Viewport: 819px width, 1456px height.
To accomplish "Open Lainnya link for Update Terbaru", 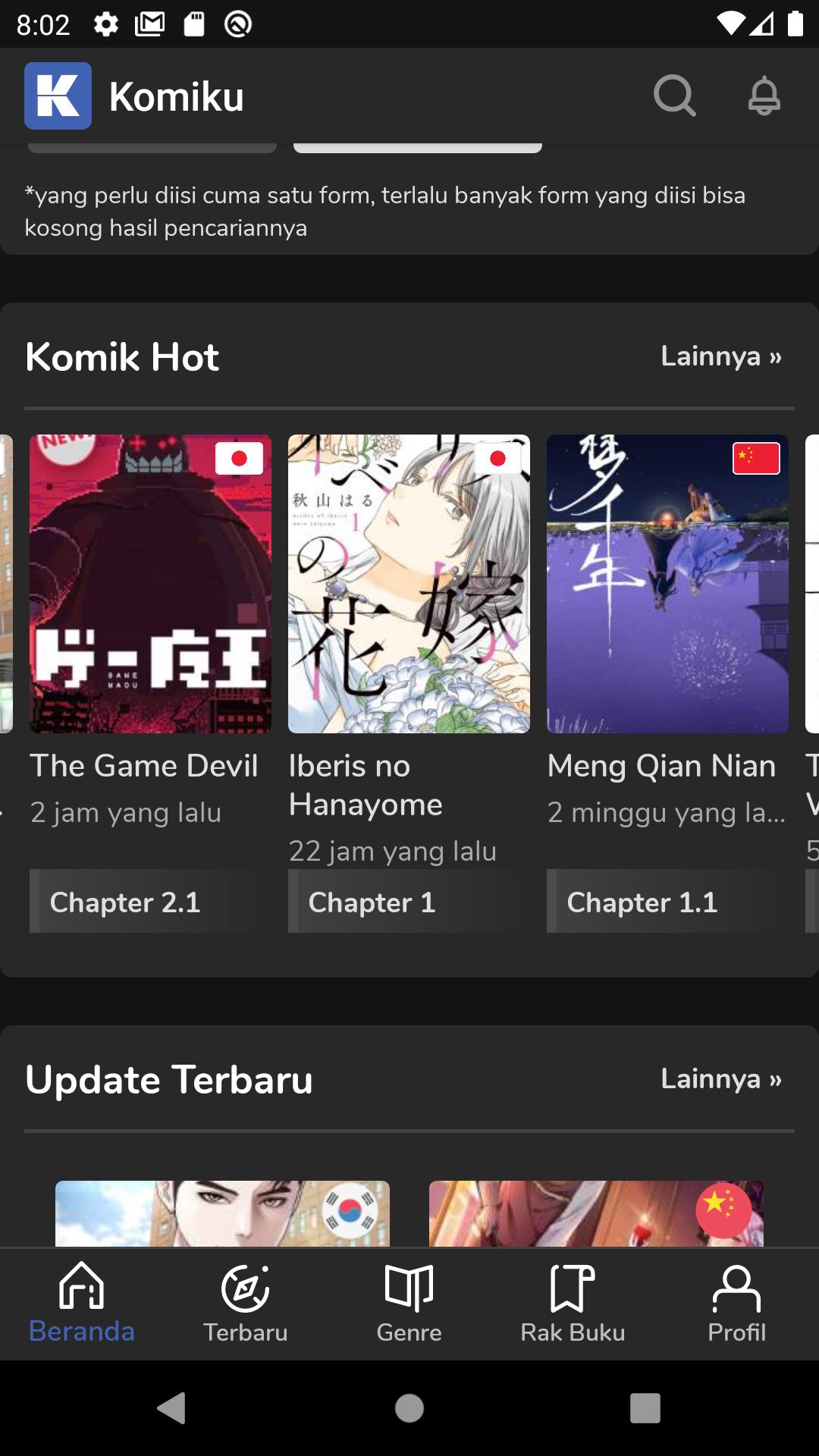I will click(720, 1078).
